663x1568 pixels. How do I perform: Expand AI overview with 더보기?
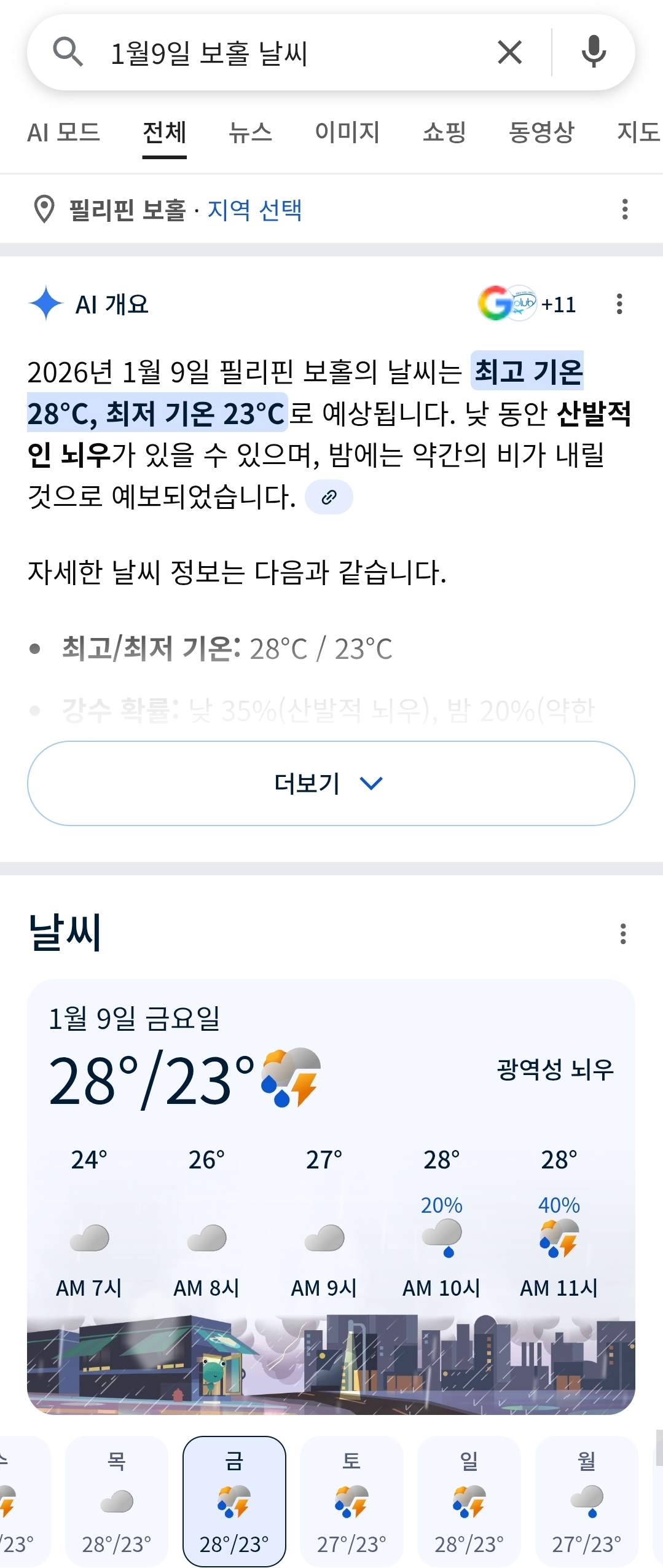click(x=331, y=783)
